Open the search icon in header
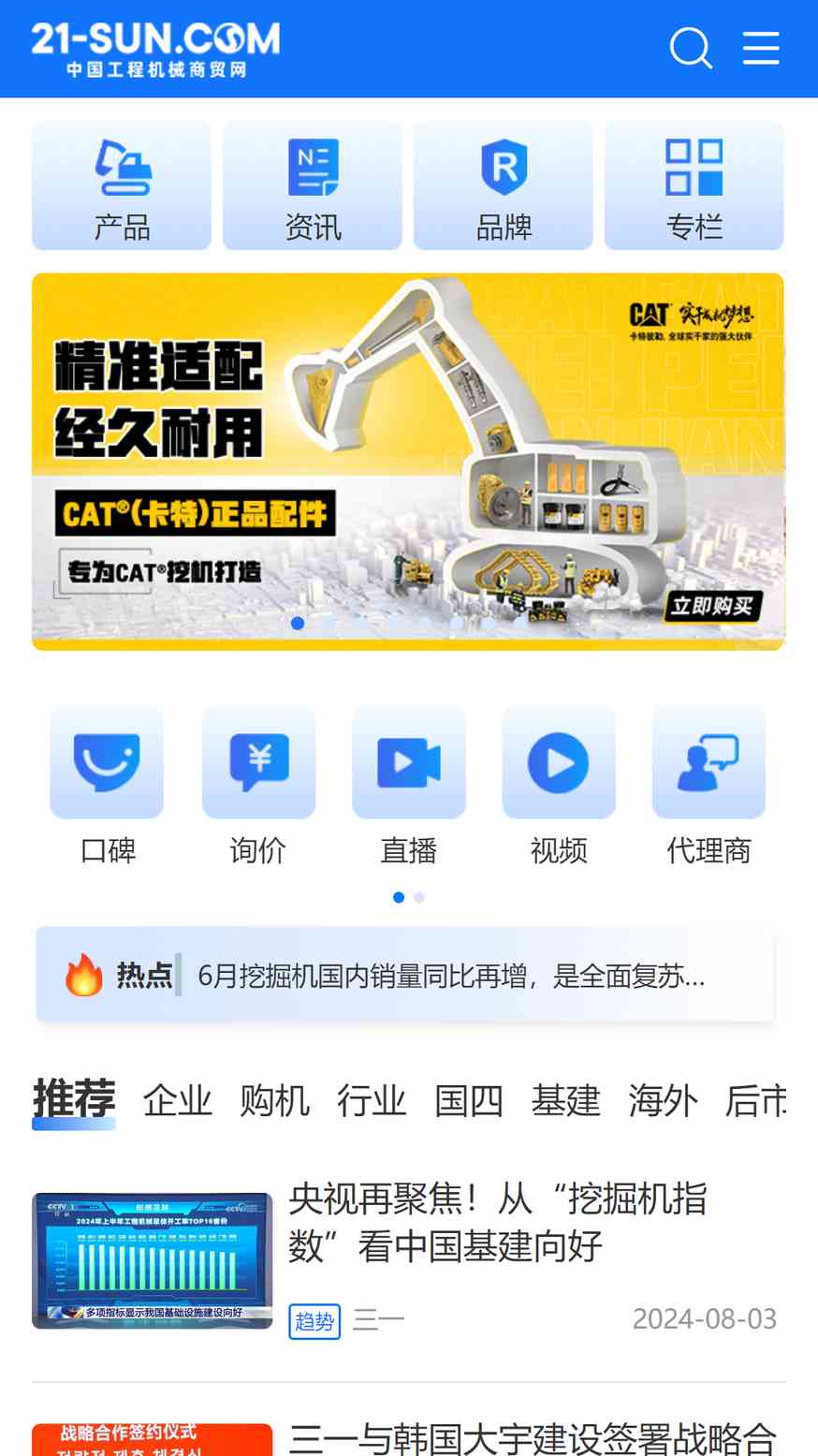The width and height of the screenshot is (818, 1456). click(x=691, y=48)
